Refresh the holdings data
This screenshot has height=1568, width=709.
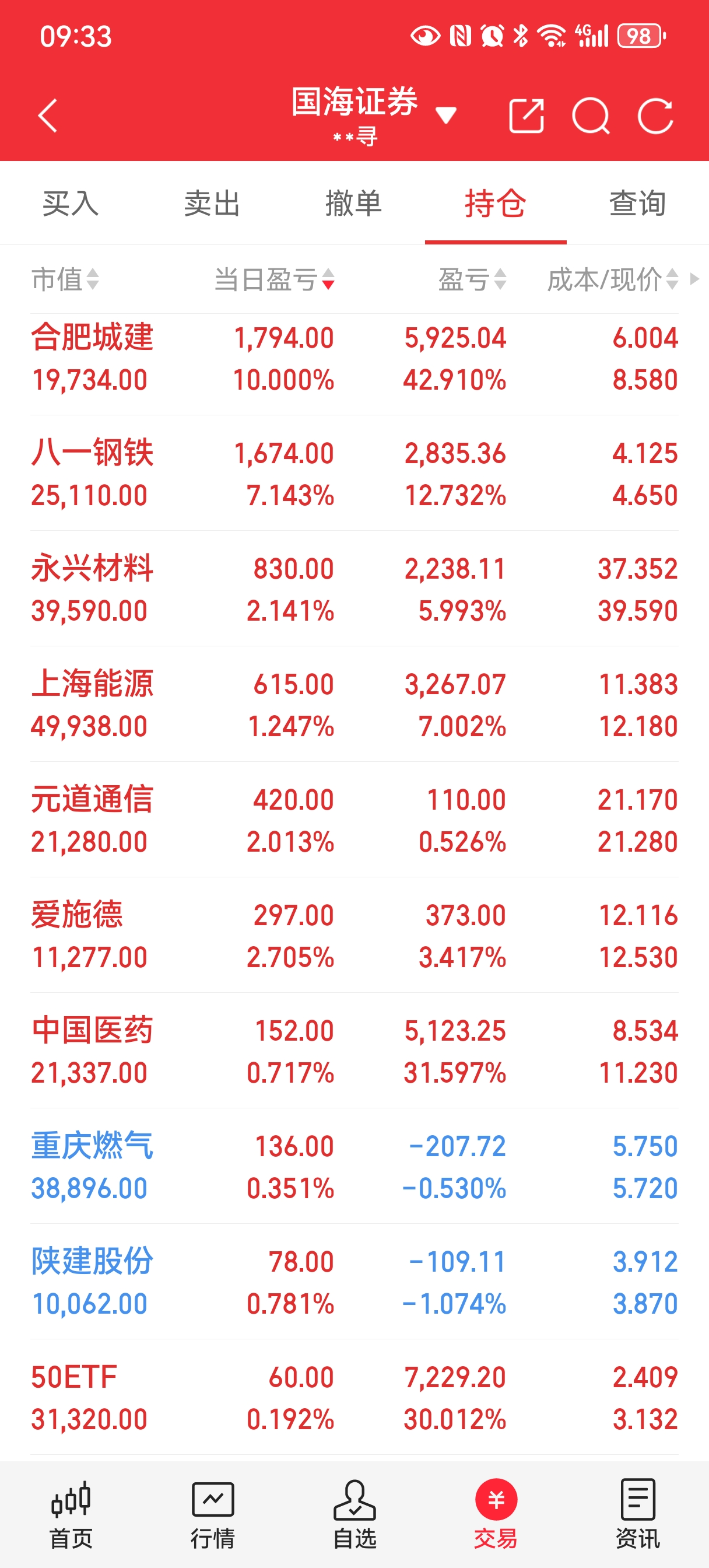[x=655, y=116]
